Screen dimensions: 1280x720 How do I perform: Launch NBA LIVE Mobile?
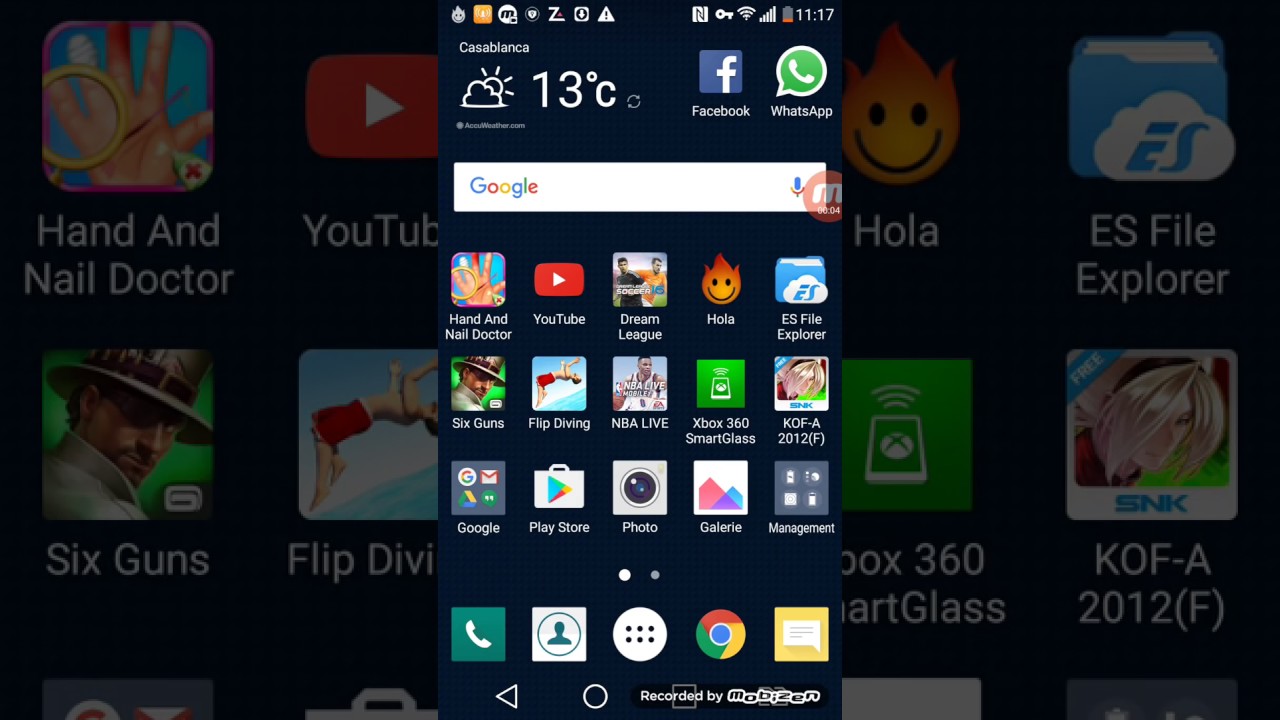click(640, 384)
